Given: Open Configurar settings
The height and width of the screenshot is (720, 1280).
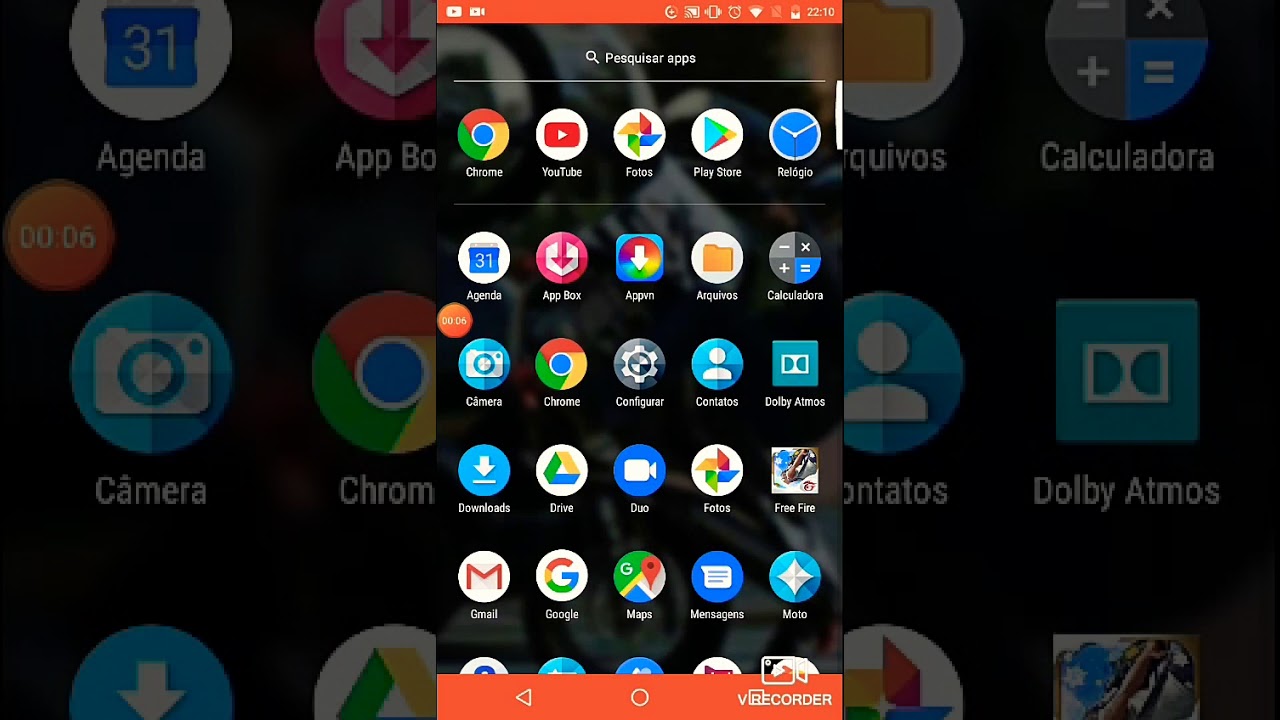Looking at the screenshot, I should click(639, 365).
